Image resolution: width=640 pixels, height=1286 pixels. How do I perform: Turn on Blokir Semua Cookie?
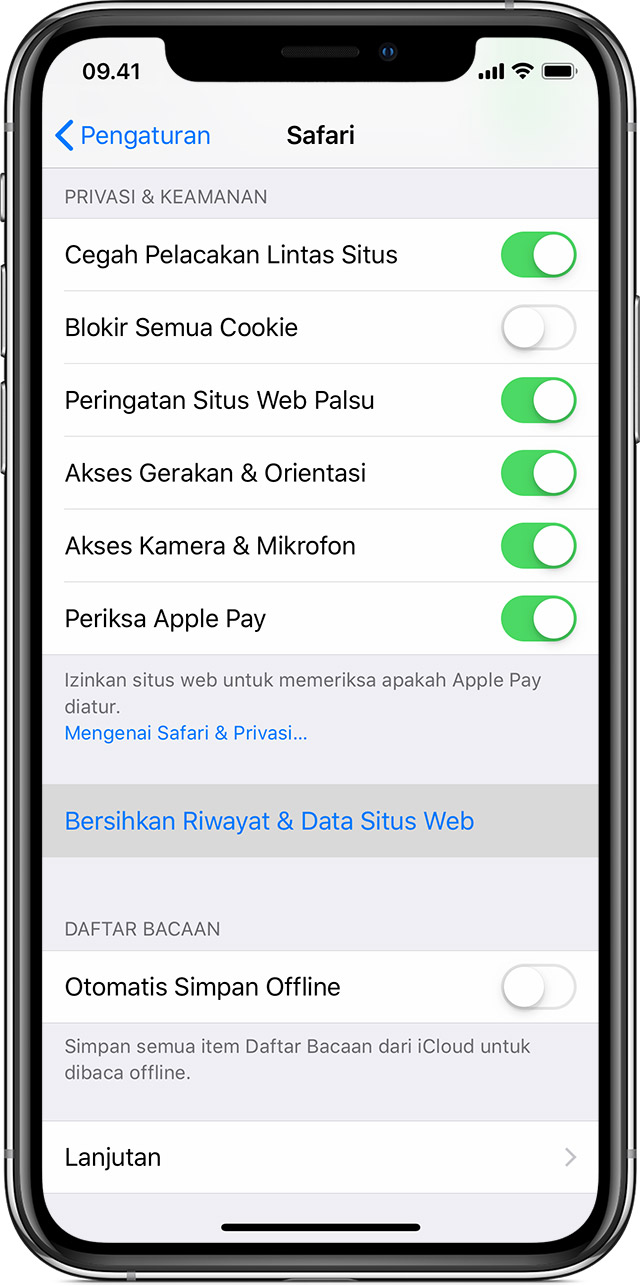538,328
